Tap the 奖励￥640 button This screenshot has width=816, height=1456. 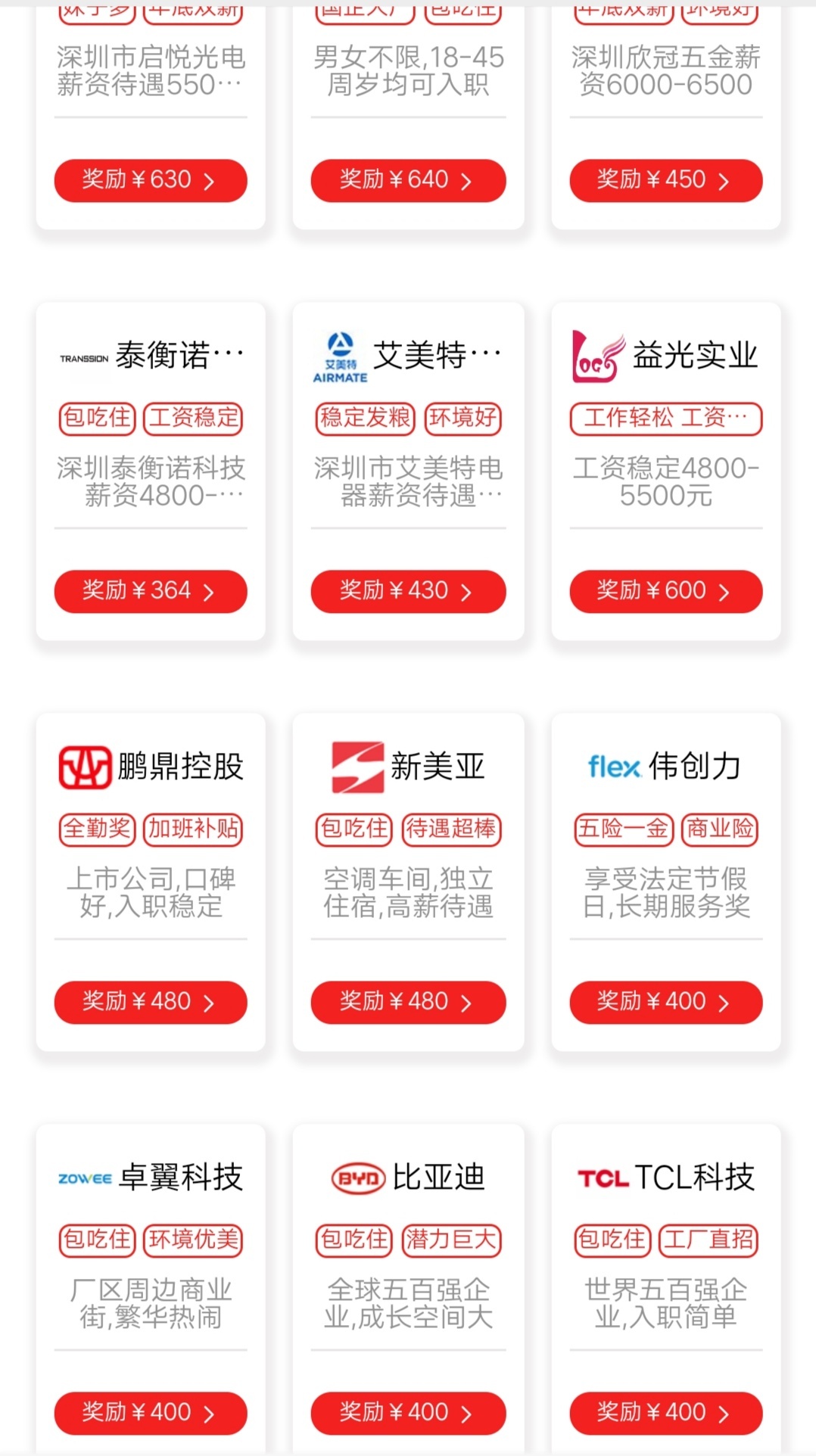[408, 180]
